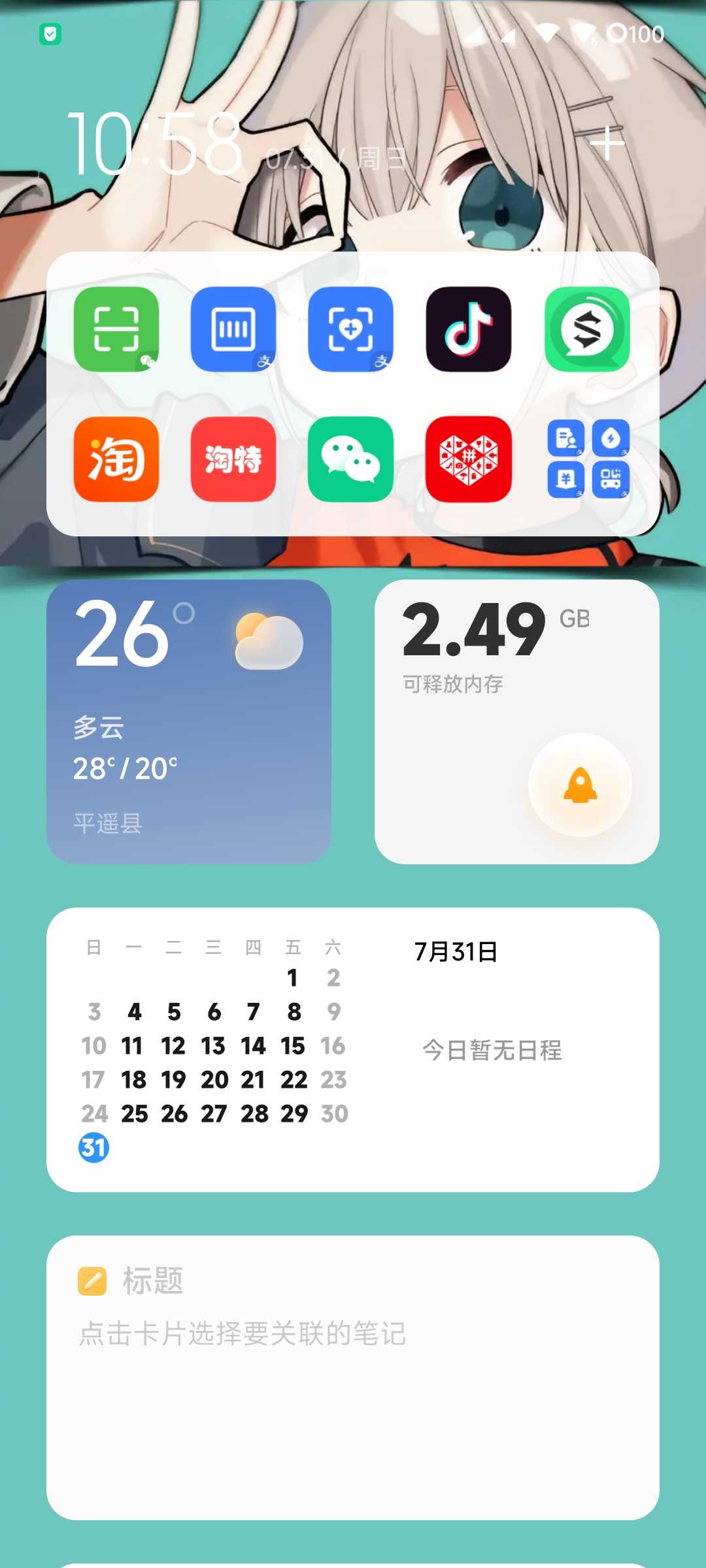Open the WeChat scan shortcut

coord(116,329)
